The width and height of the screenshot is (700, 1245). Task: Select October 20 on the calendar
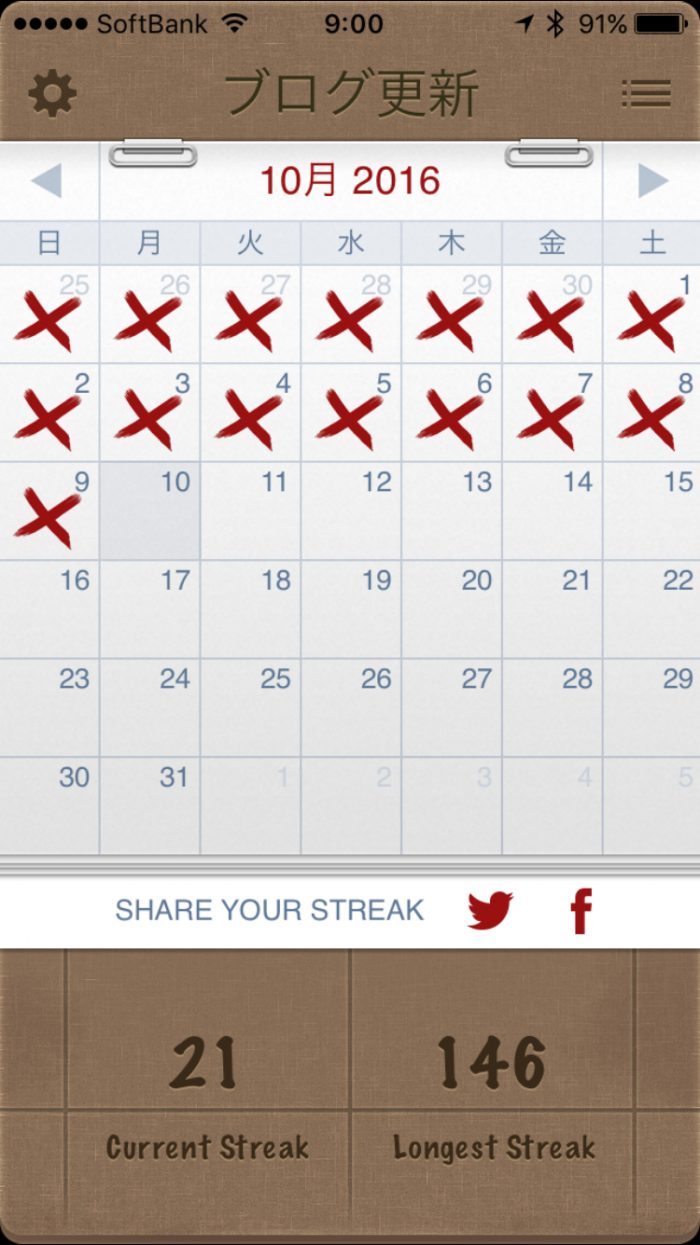point(452,609)
